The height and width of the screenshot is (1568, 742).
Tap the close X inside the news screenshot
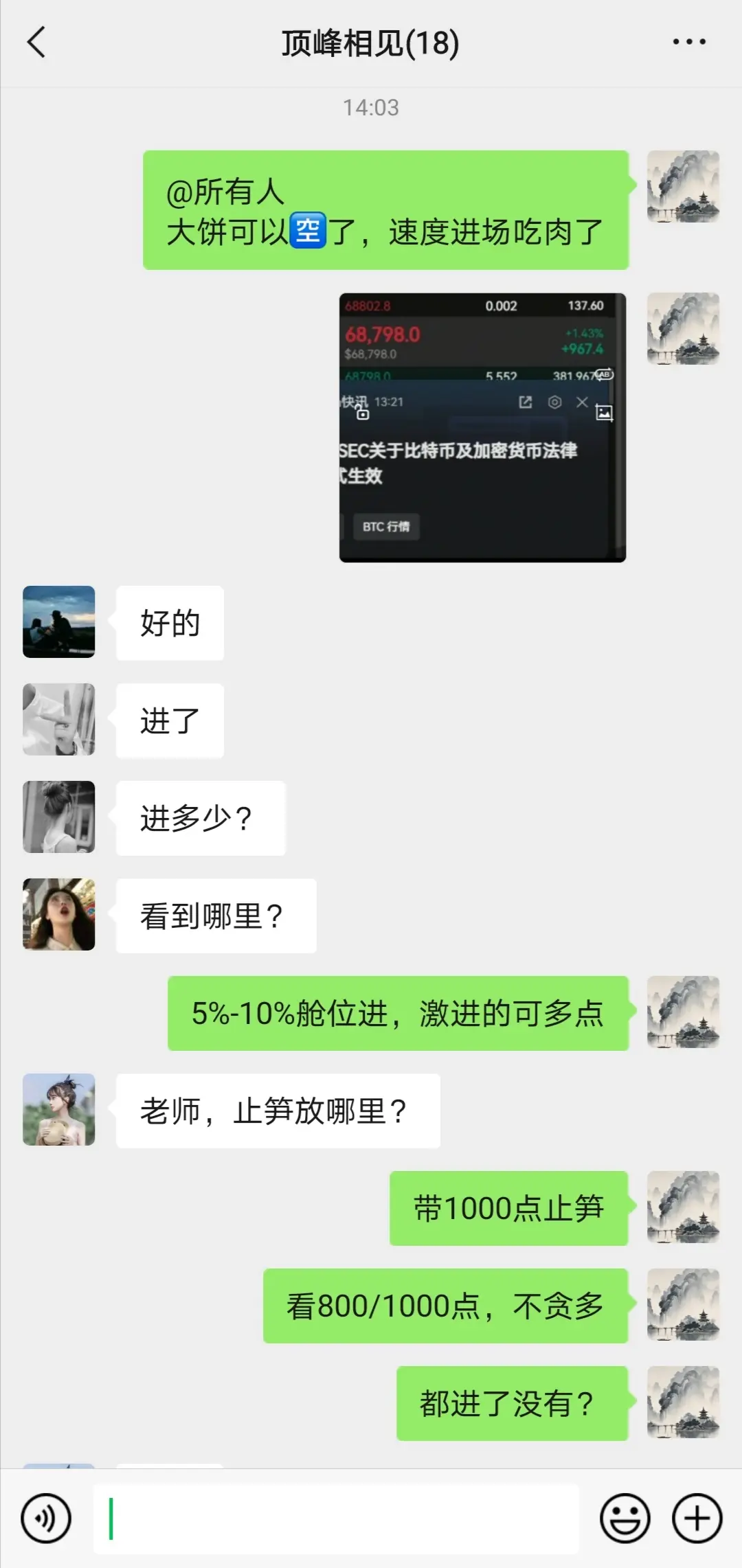tap(583, 402)
